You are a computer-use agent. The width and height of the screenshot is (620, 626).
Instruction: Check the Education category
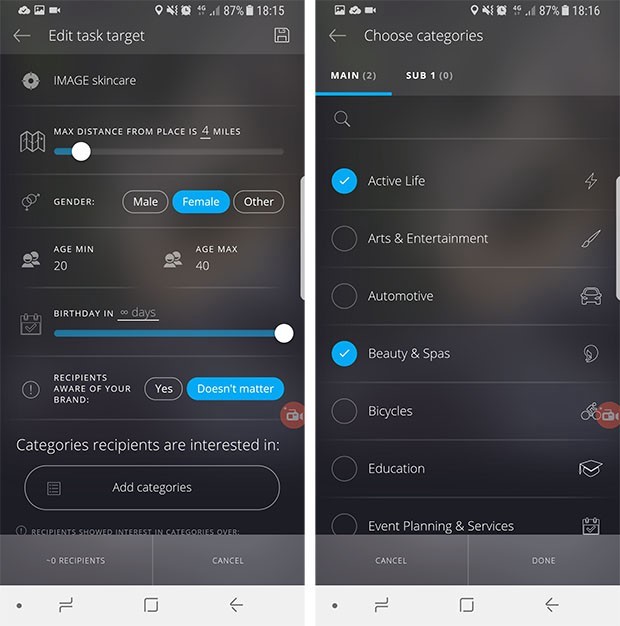(344, 468)
